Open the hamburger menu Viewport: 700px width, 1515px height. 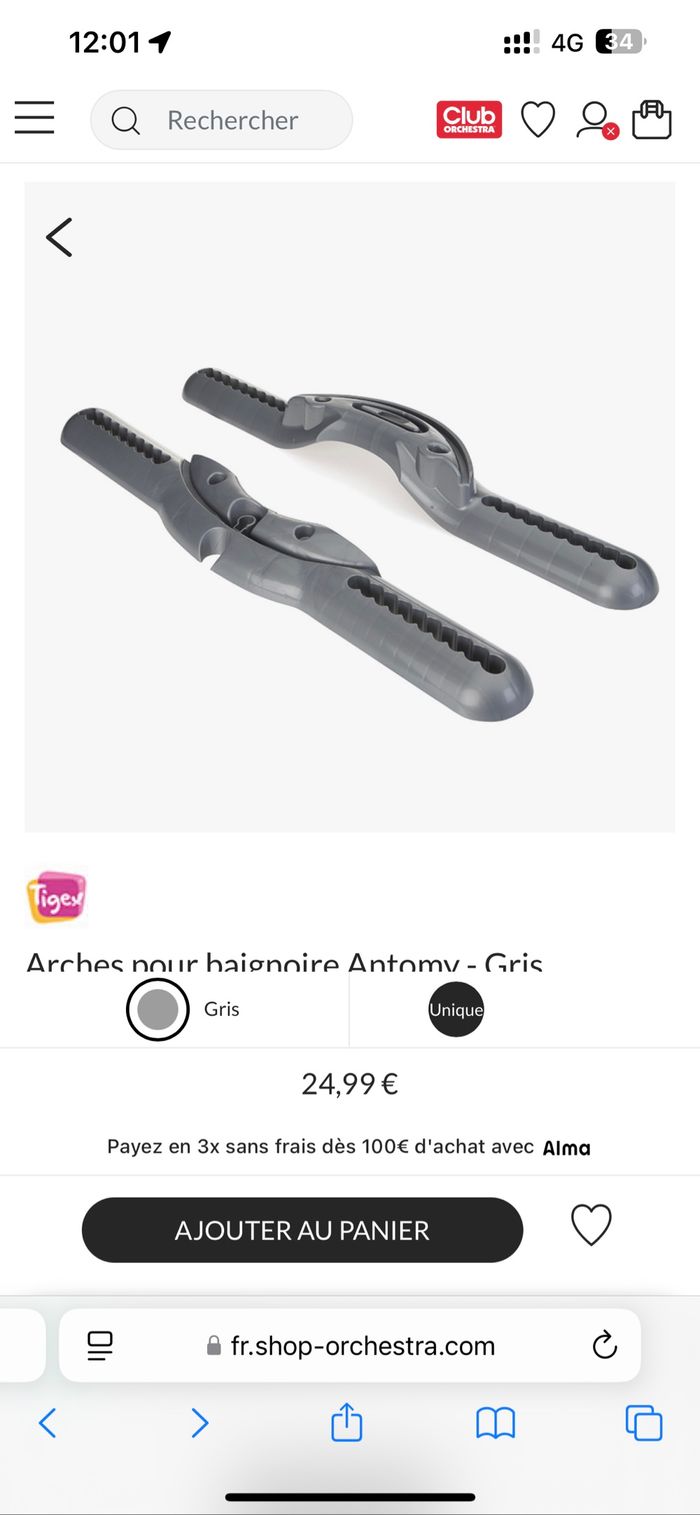tap(34, 119)
